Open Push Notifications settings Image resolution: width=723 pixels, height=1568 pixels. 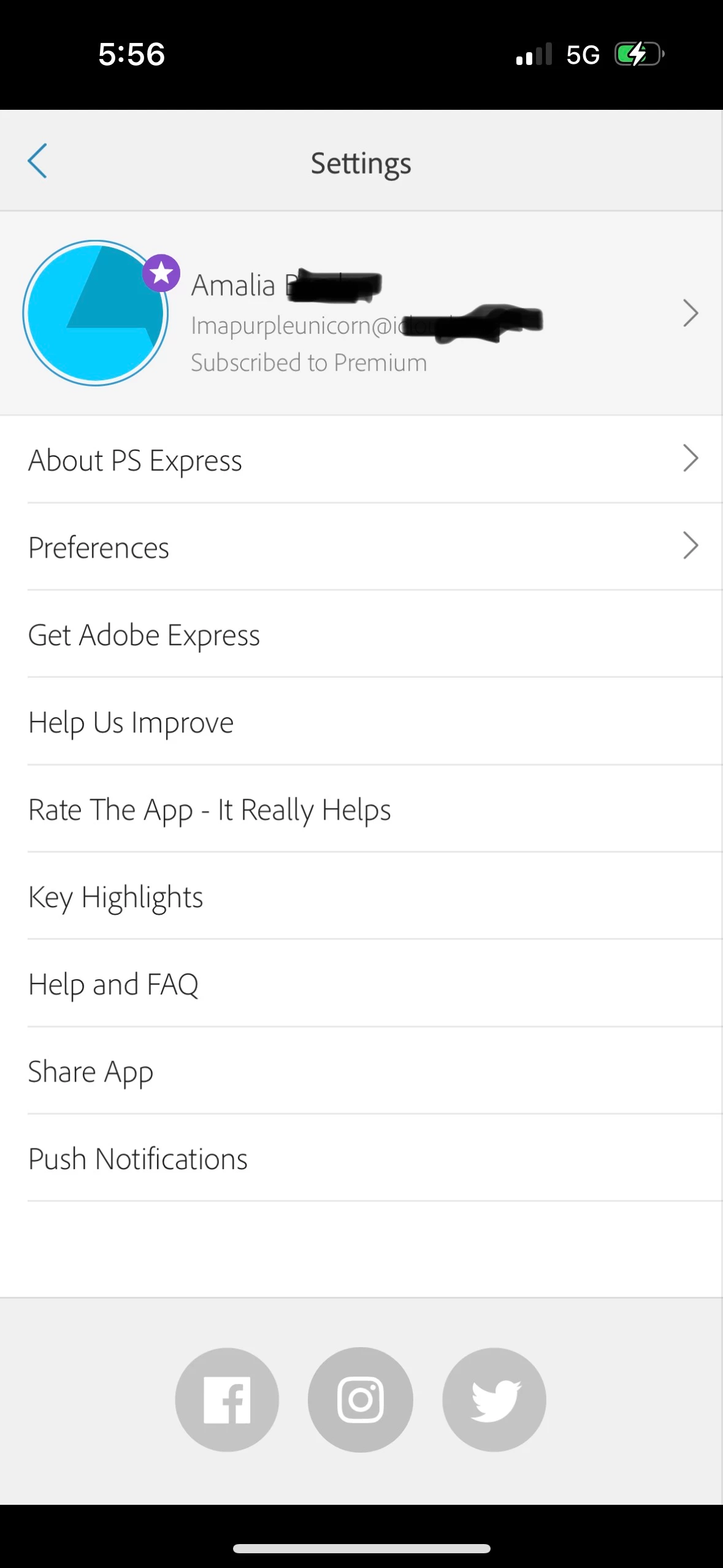(x=361, y=1159)
